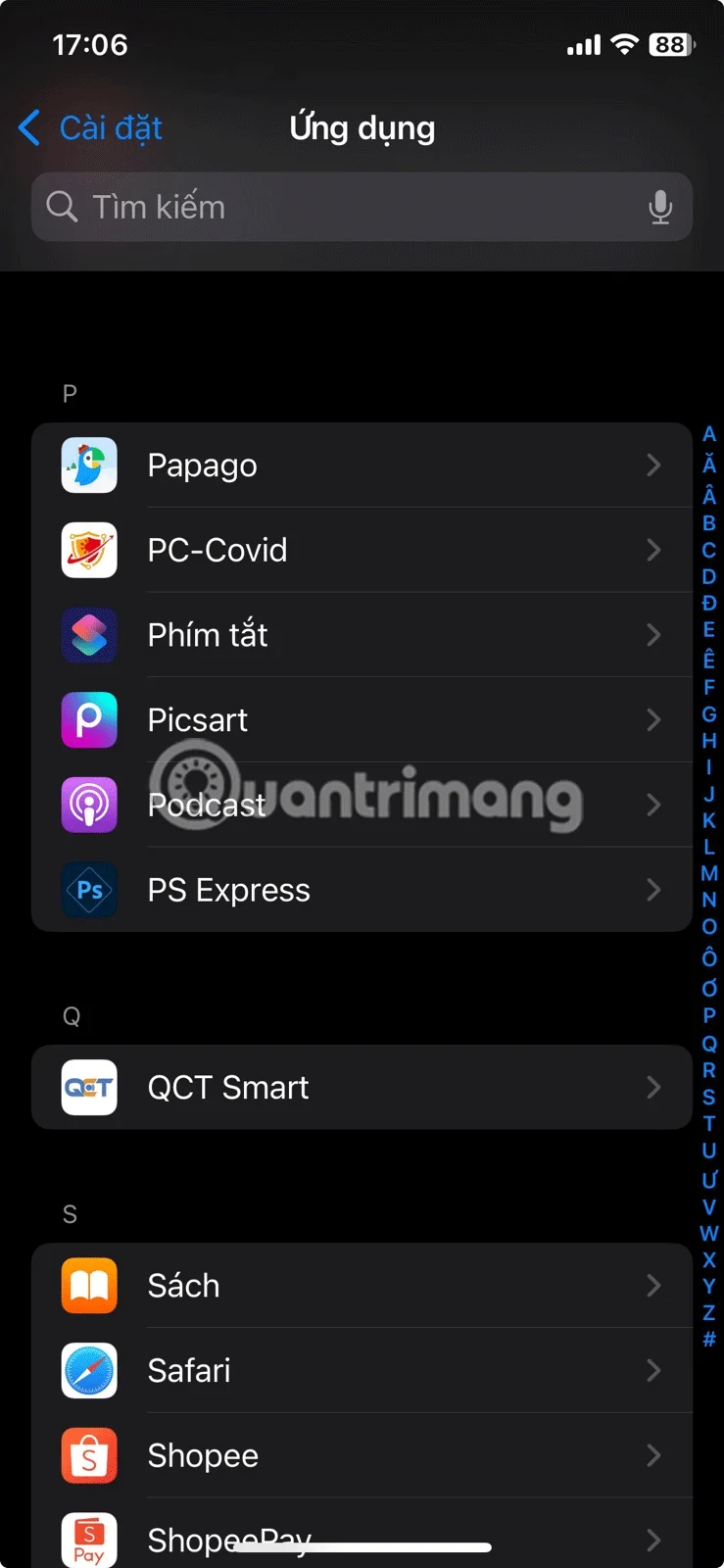
Task: Tap the Picsart app icon
Action: coord(89,720)
